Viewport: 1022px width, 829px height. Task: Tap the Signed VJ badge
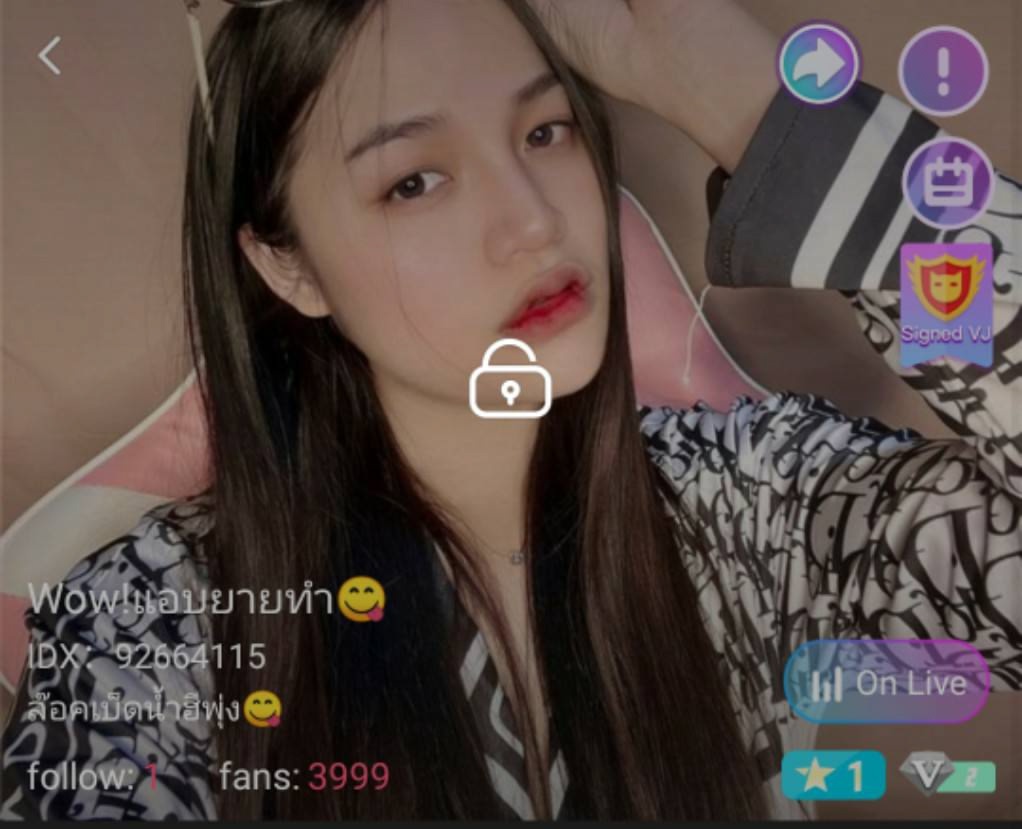(945, 302)
